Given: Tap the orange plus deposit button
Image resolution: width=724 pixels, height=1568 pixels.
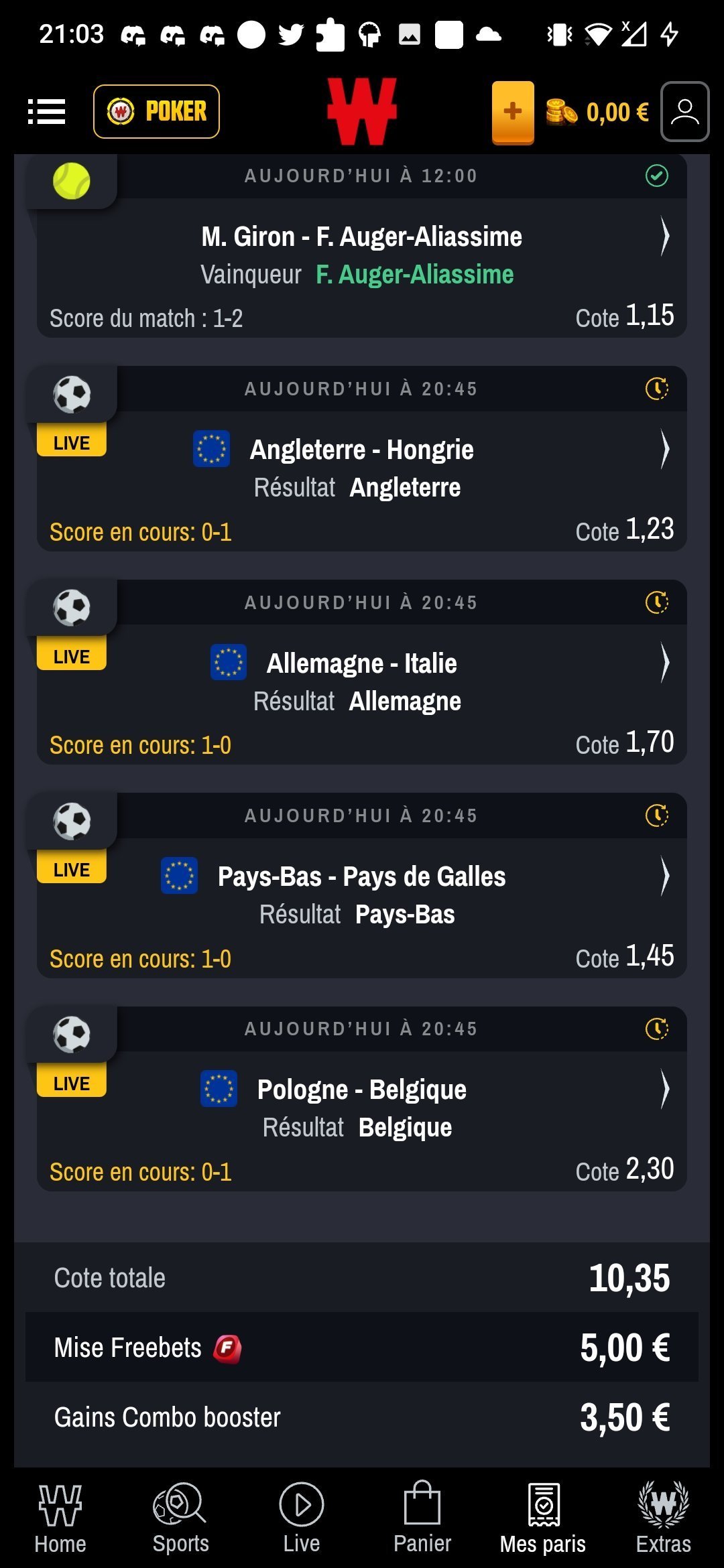Looking at the screenshot, I should point(513,112).
